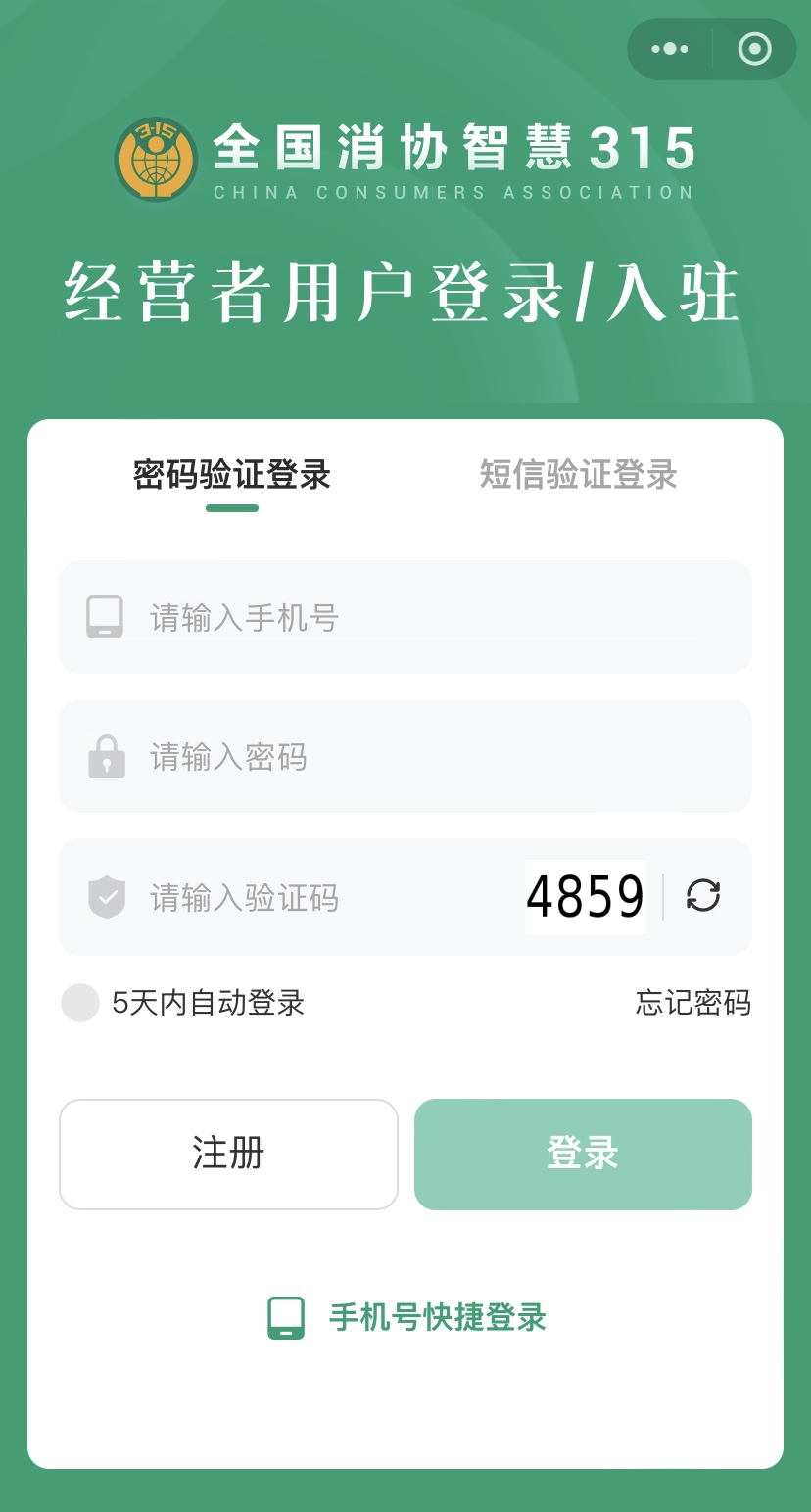Open the mini program more-options menu
811x1512 pixels.
pyautogui.click(x=670, y=49)
